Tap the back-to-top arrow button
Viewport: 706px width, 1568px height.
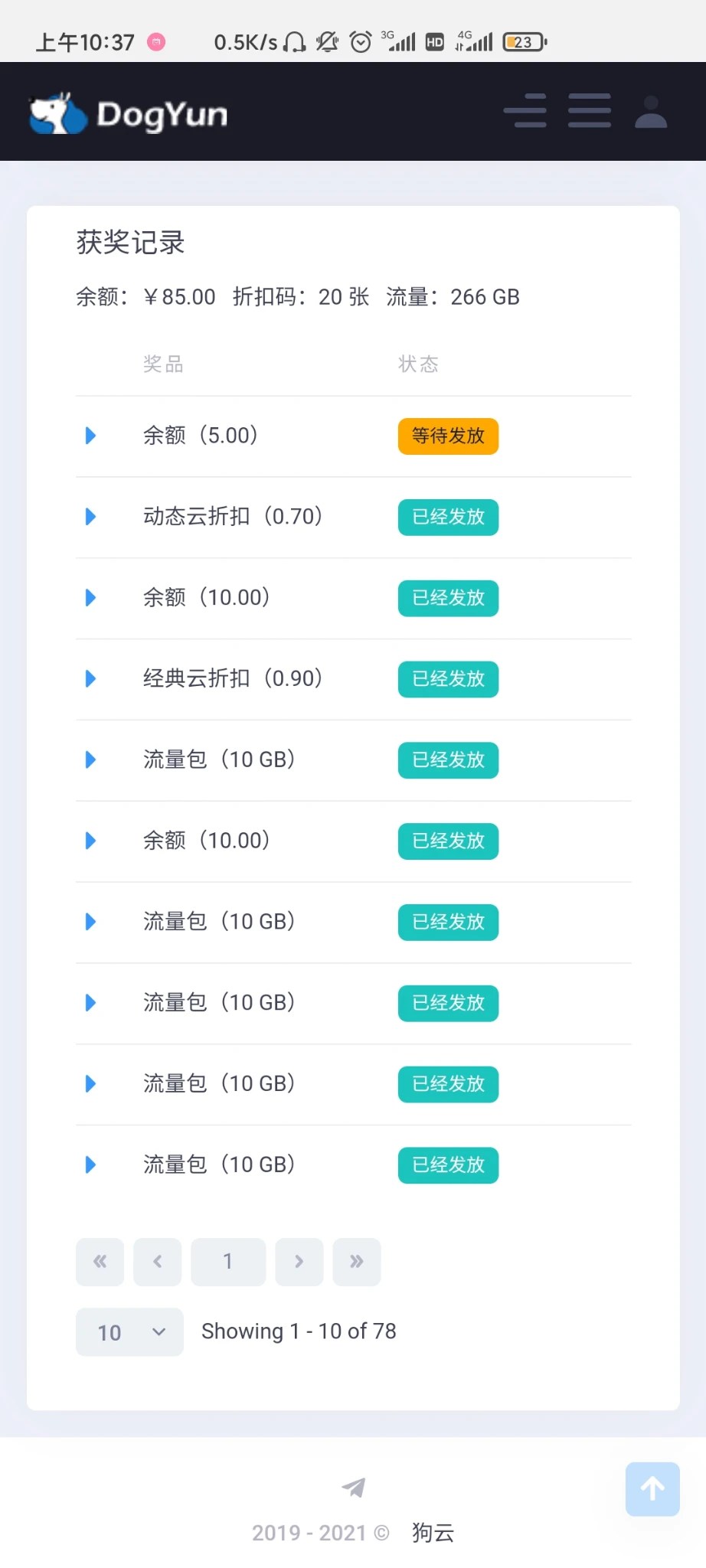pos(652,1489)
